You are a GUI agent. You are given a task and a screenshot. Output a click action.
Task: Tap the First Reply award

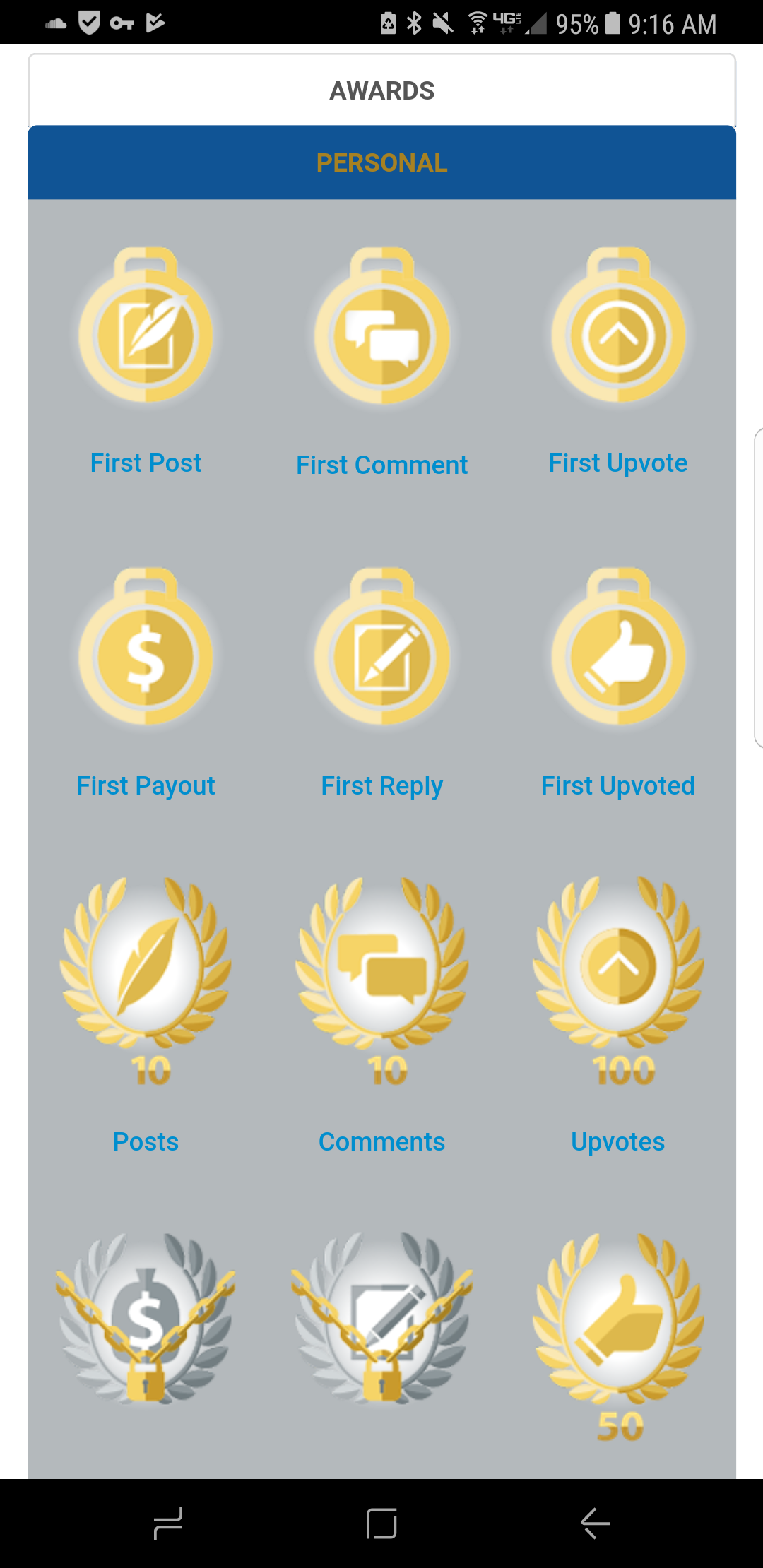coord(382,646)
